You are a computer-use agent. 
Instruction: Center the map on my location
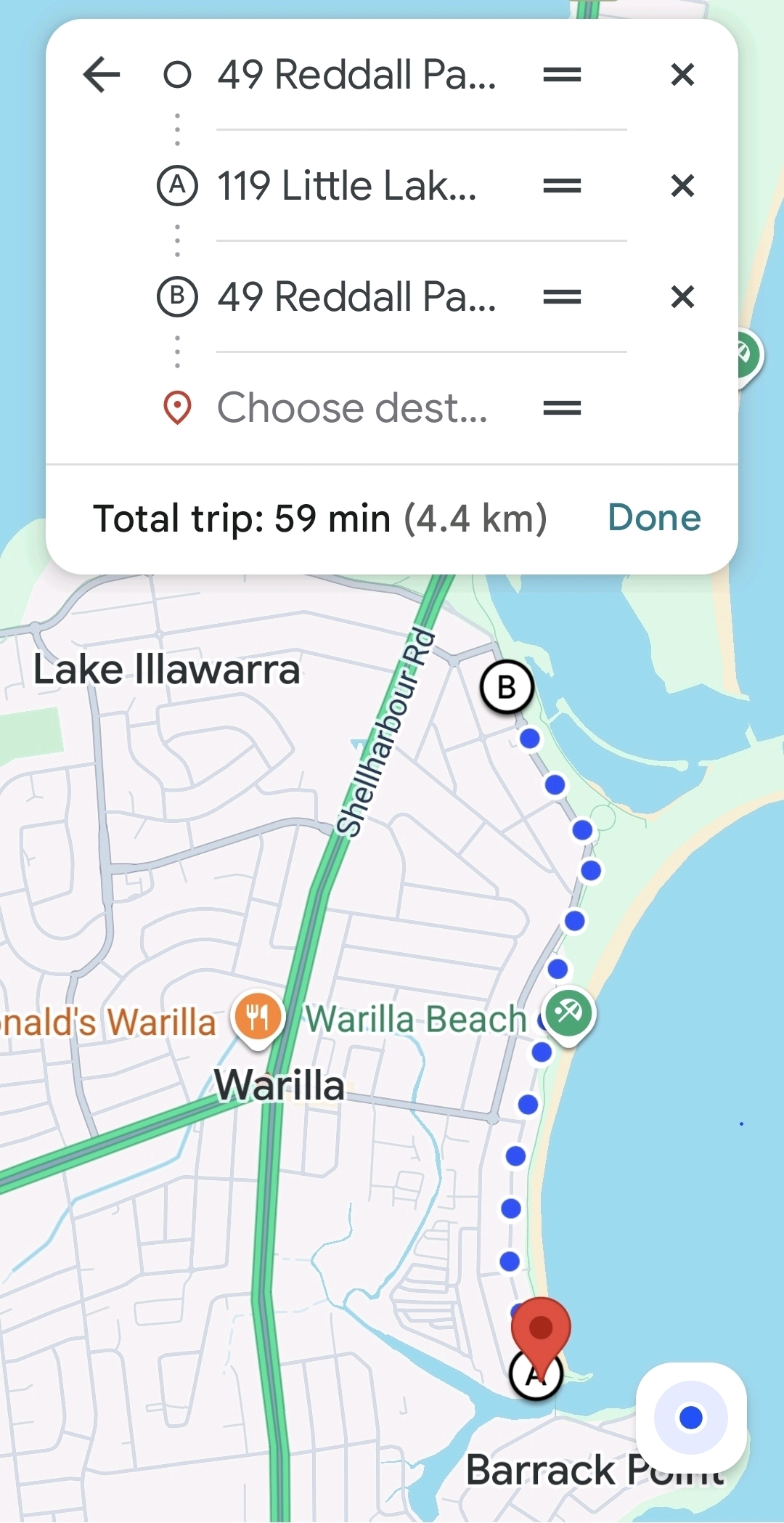690,1417
